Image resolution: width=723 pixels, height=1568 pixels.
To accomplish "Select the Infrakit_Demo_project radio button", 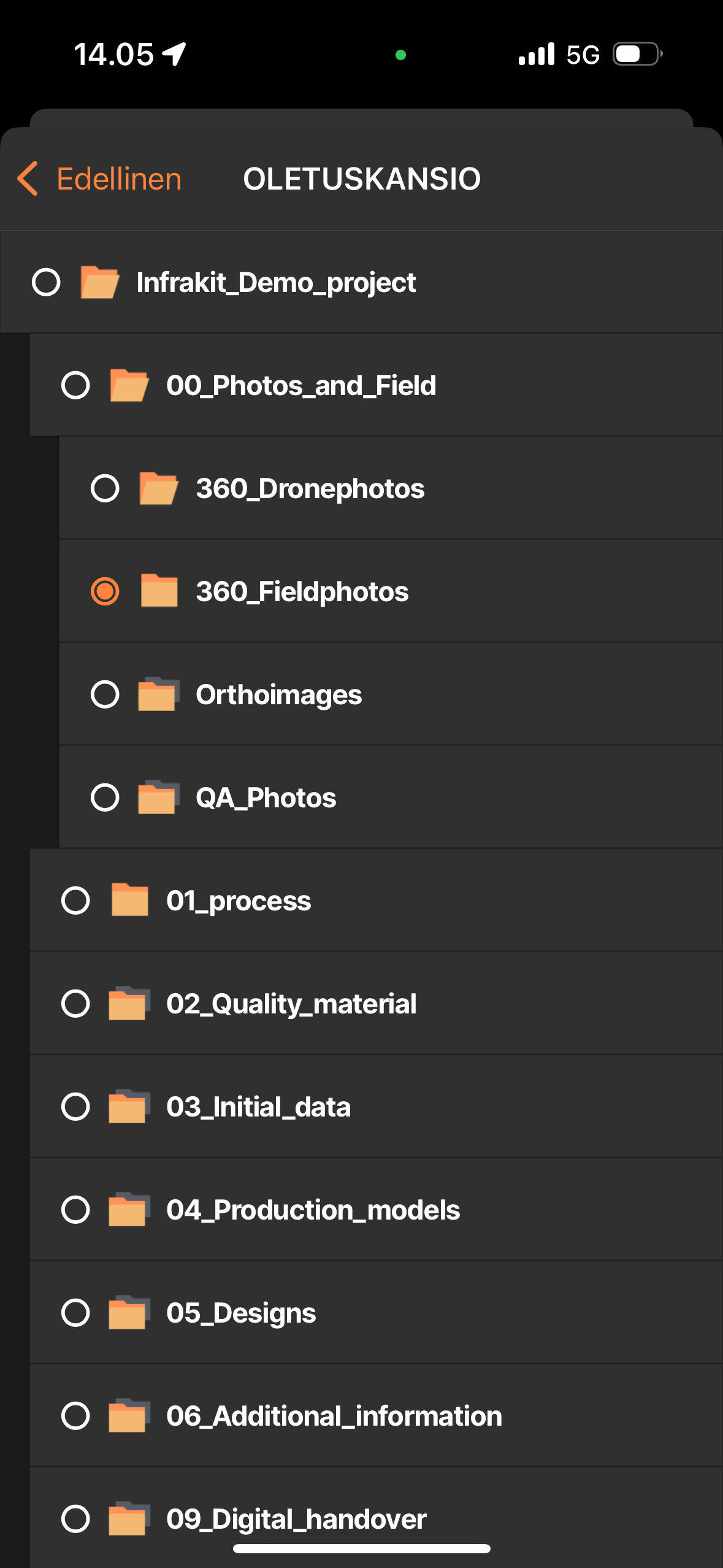I will [46, 282].
